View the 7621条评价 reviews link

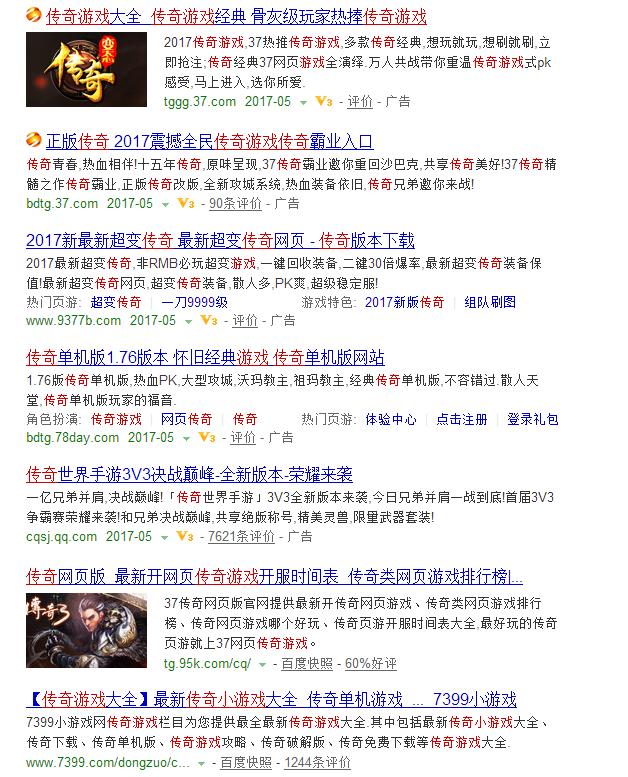(x=241, y=537)
